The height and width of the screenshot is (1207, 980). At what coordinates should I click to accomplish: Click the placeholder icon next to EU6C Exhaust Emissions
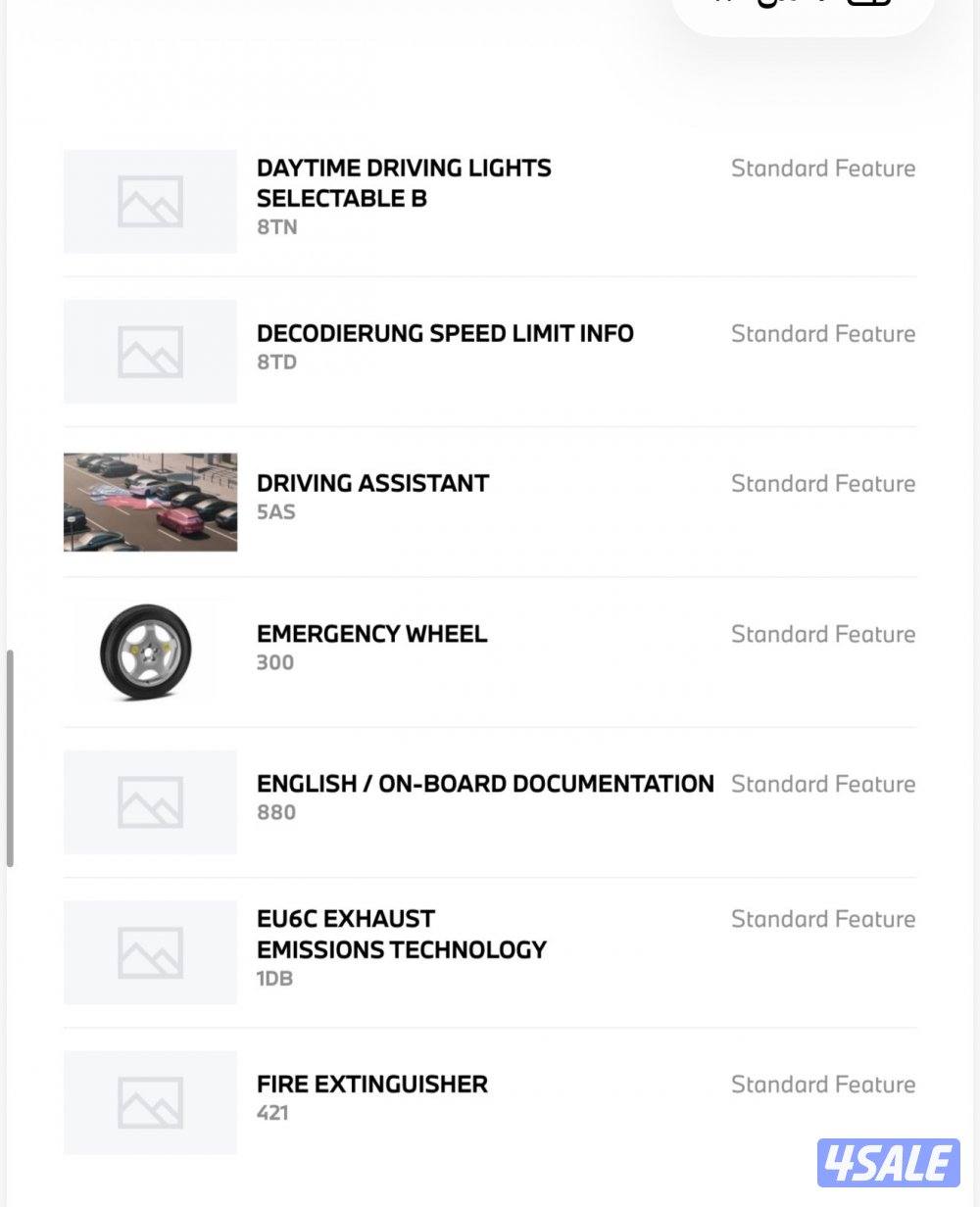click(x=149, y=952)
